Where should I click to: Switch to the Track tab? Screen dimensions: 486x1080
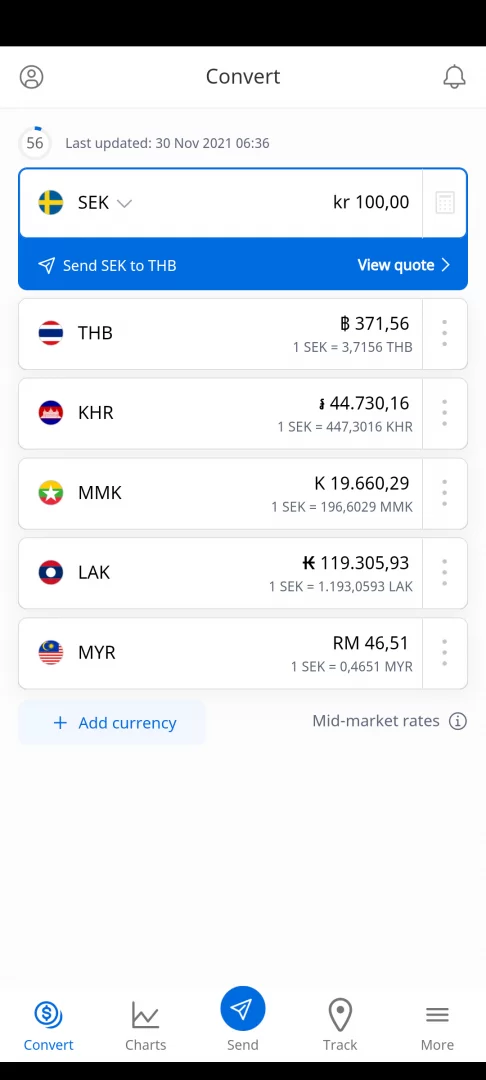tap(340, 1026)
